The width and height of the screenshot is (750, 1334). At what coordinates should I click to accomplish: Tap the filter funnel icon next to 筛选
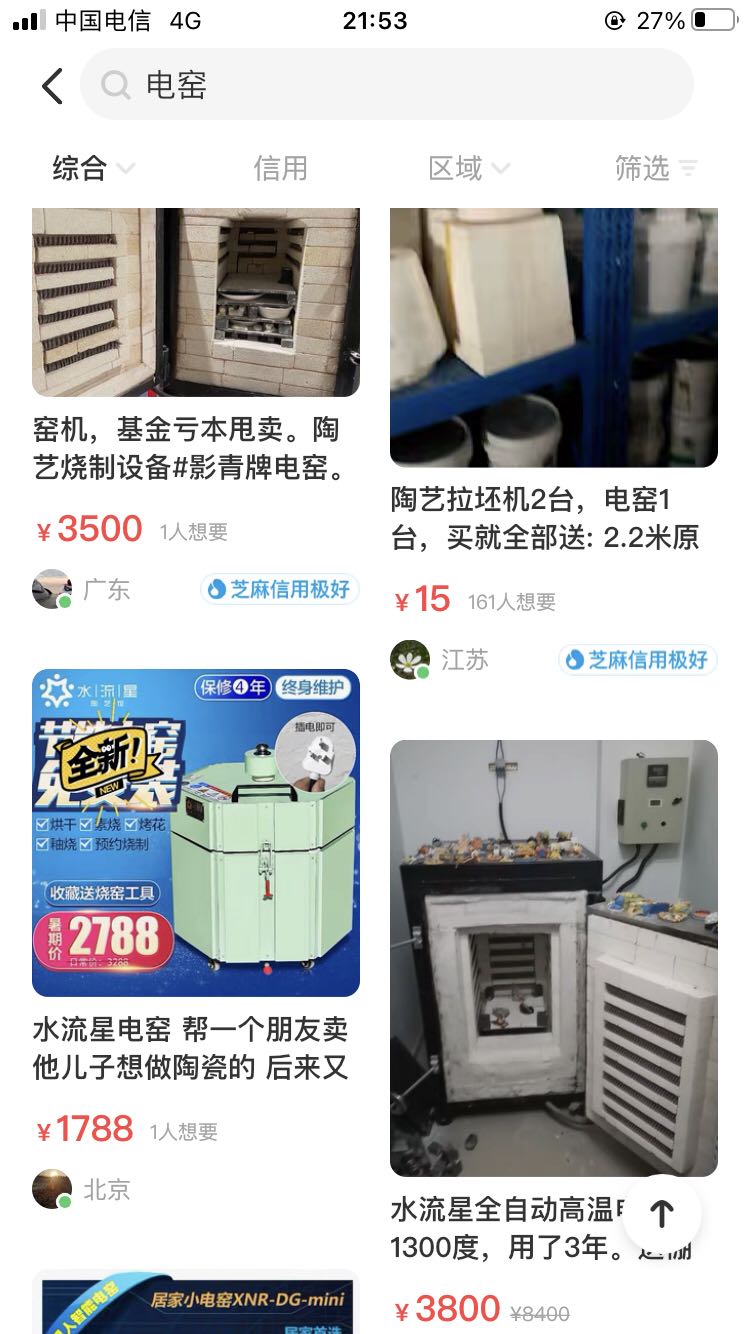tap(687, 170)
